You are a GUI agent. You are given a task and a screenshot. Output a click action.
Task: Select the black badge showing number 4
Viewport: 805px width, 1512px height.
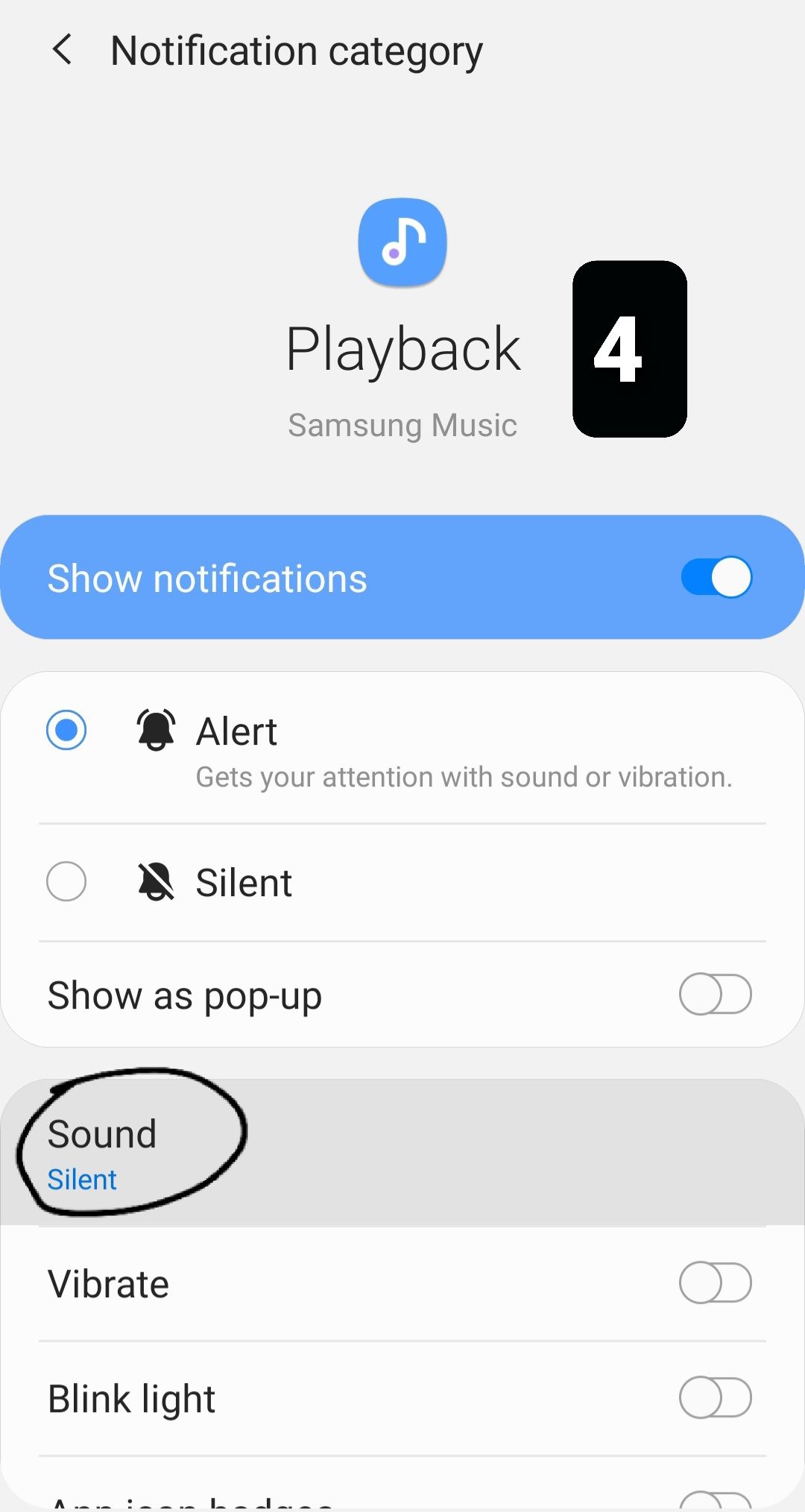(631, 347)
